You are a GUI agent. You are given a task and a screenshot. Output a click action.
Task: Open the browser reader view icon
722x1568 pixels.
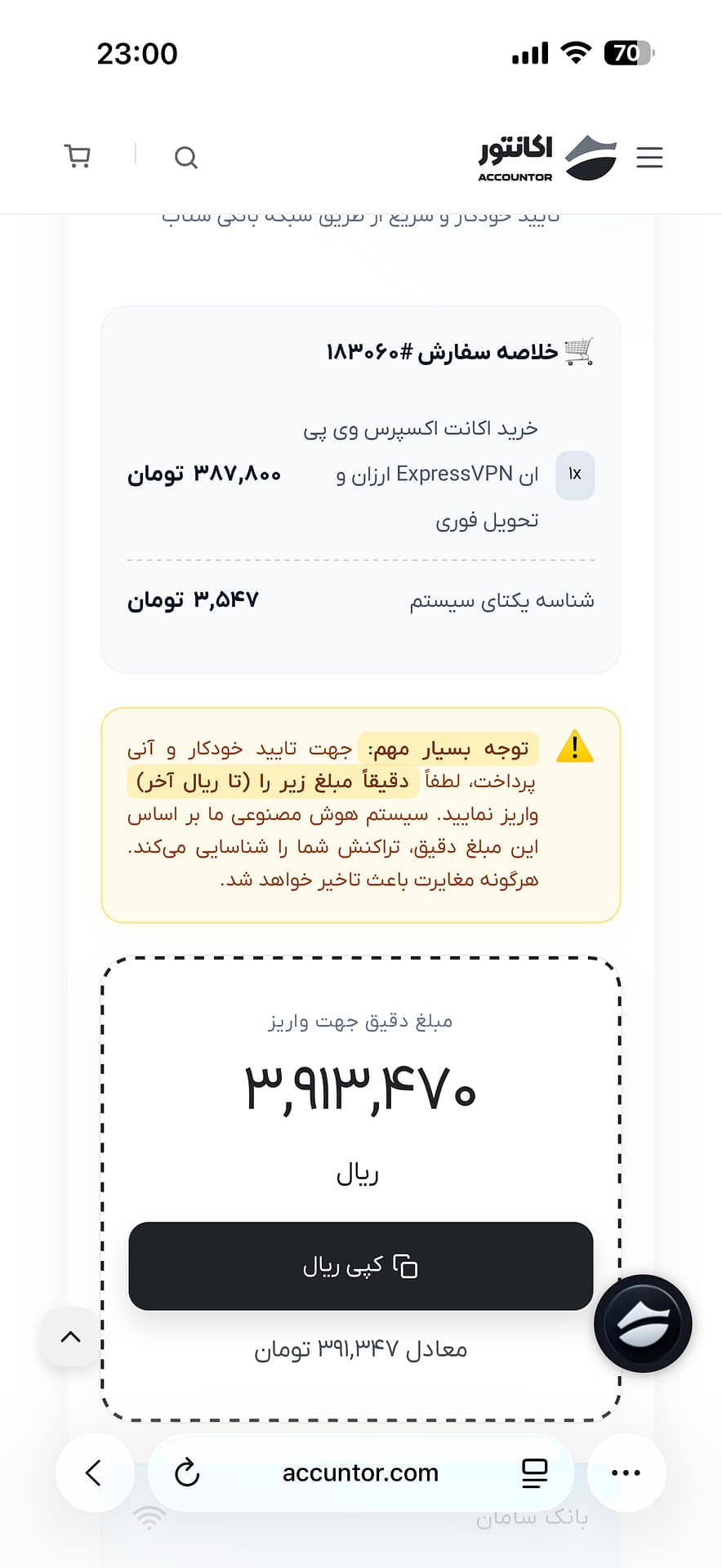[535, 1473]
